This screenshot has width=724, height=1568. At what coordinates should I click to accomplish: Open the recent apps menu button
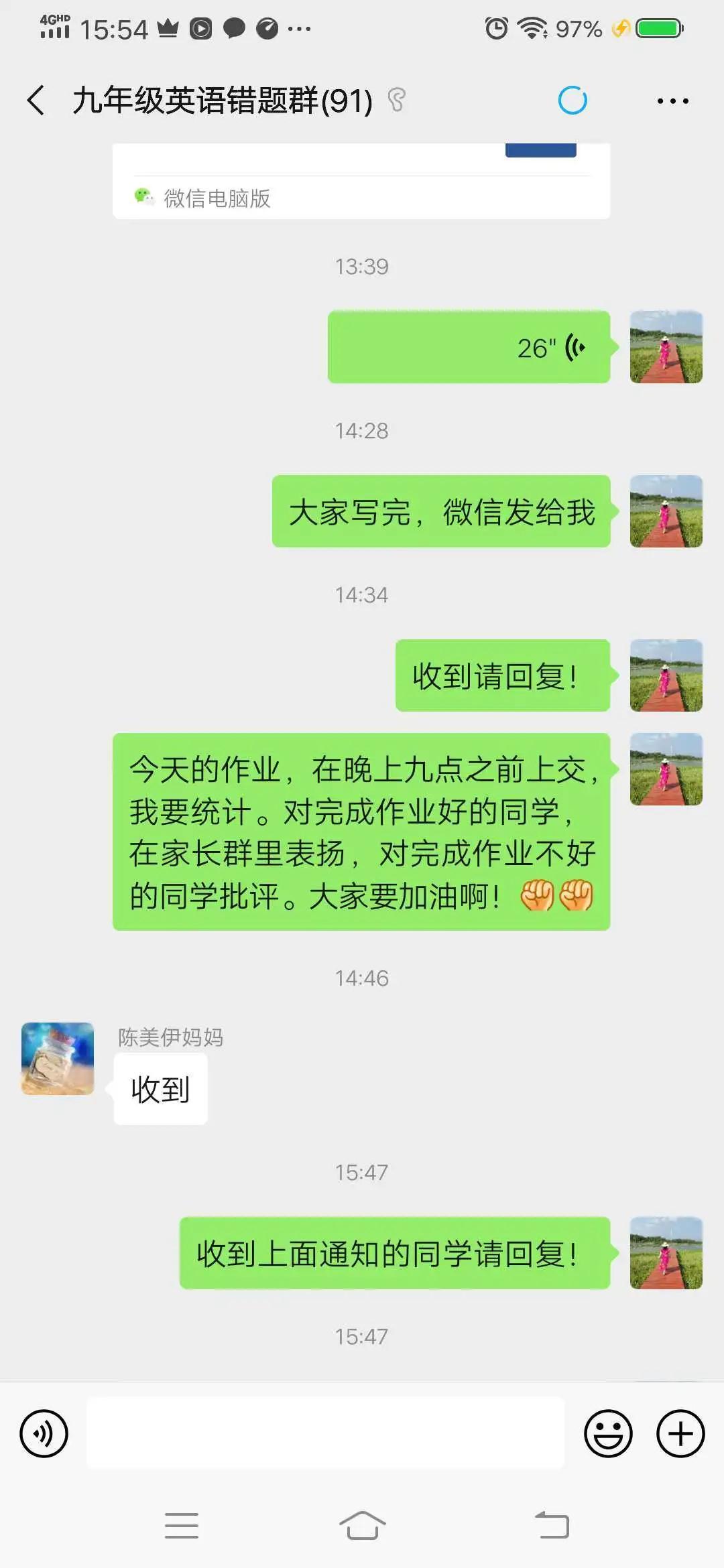click(182, 1526)
